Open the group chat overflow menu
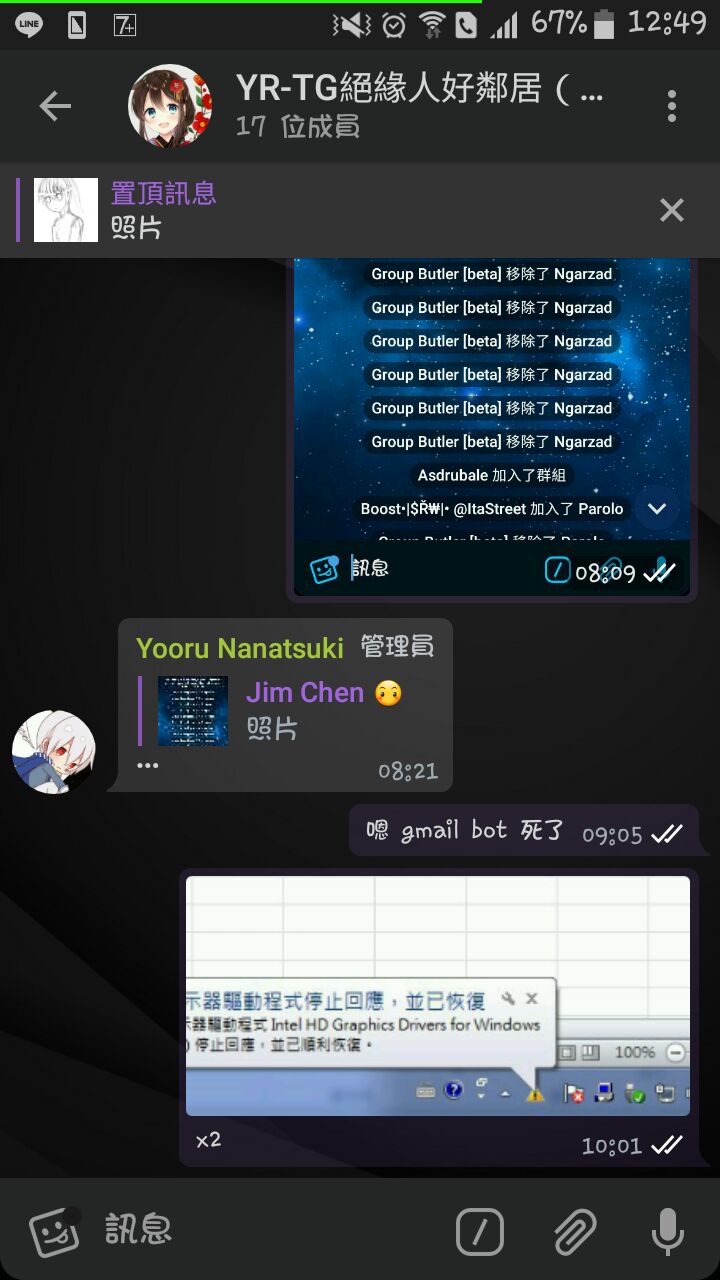This screenshot has width=720, height=1280. coord(671,106)
